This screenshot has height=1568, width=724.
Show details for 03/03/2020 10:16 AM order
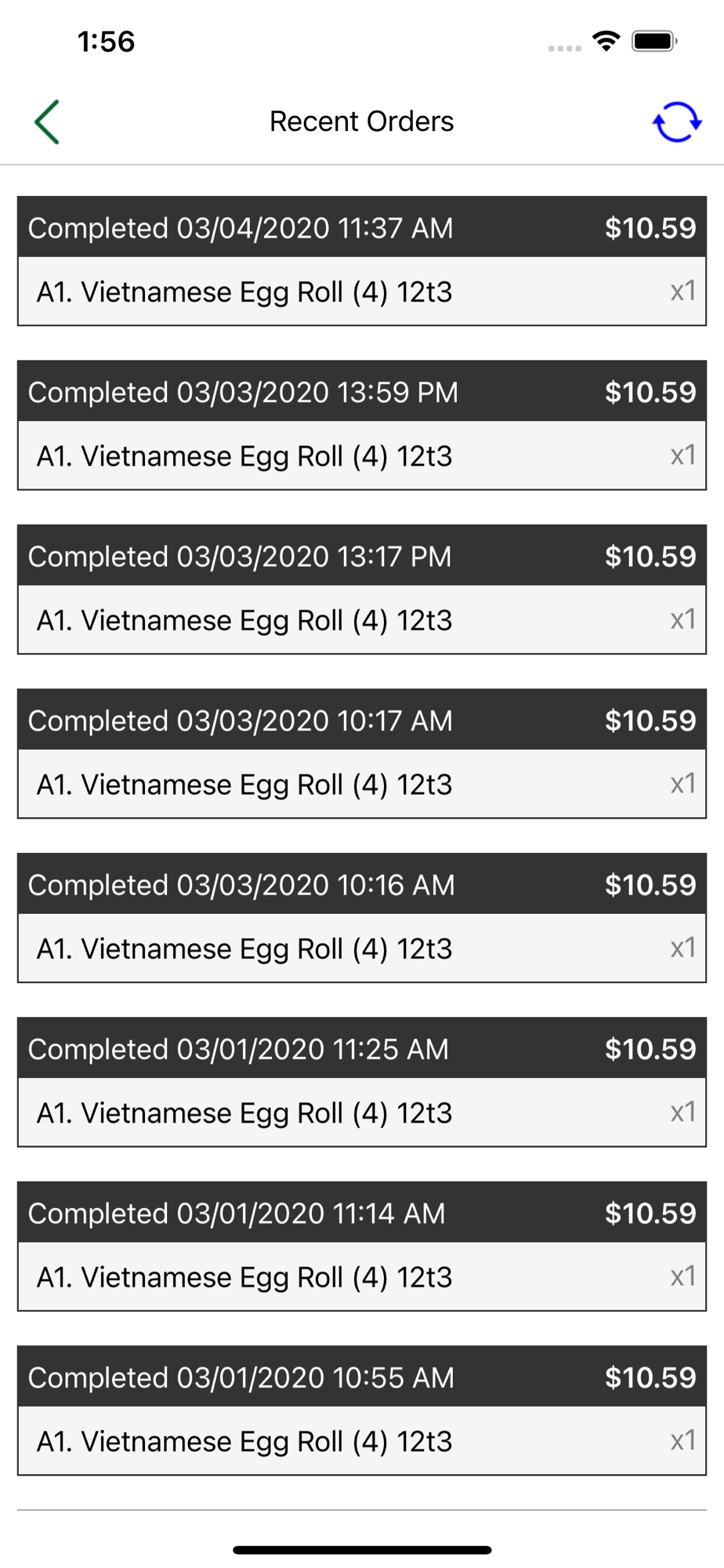pyautogui.click(x=361, y=917)
